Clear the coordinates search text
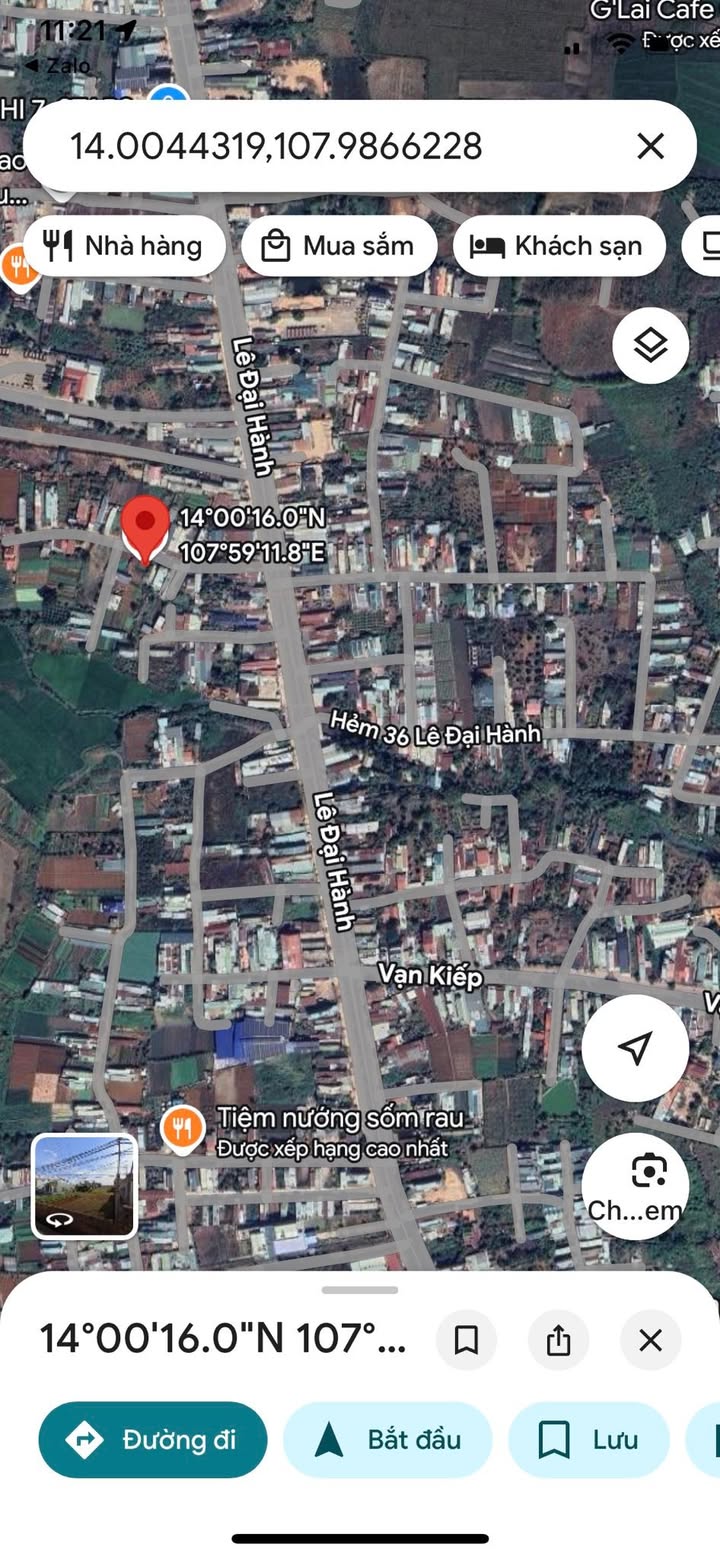Screen dimensions: 720x1559 650,147
